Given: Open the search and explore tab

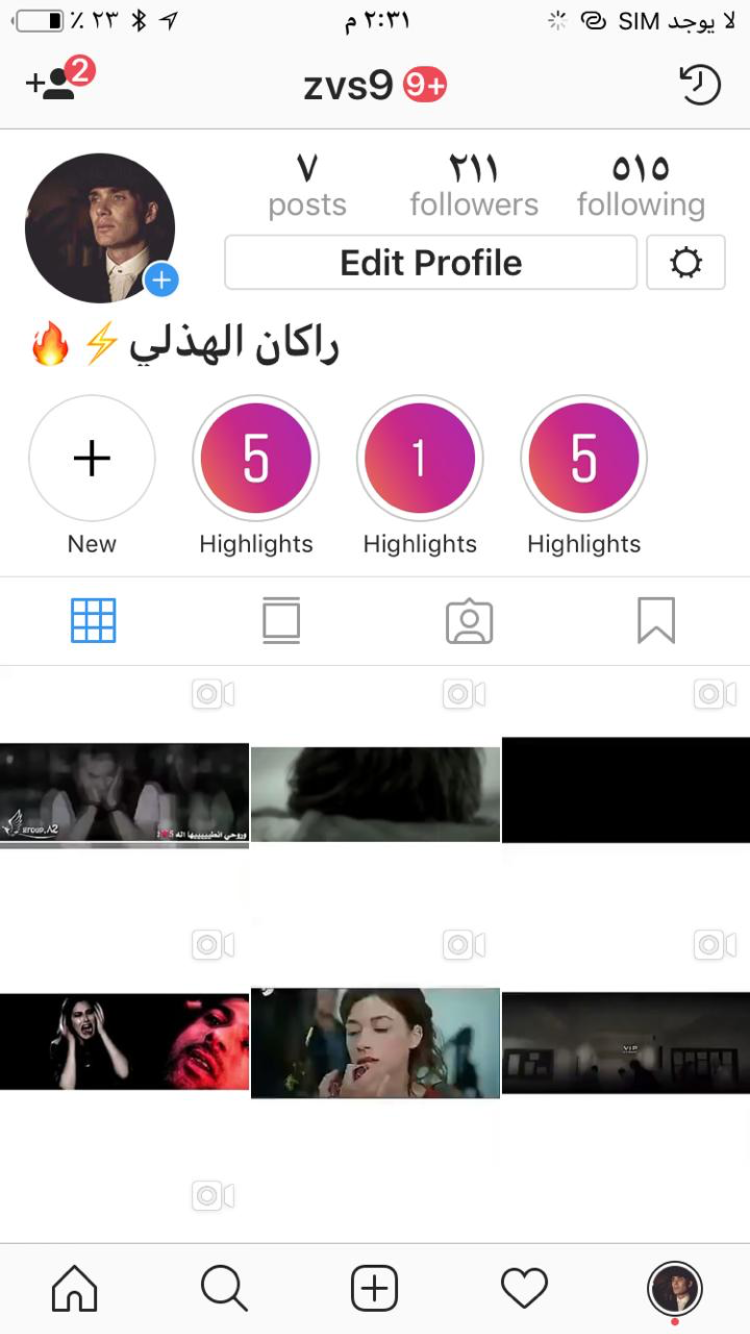Looking at the screenshot, I should click(224, 1289).
